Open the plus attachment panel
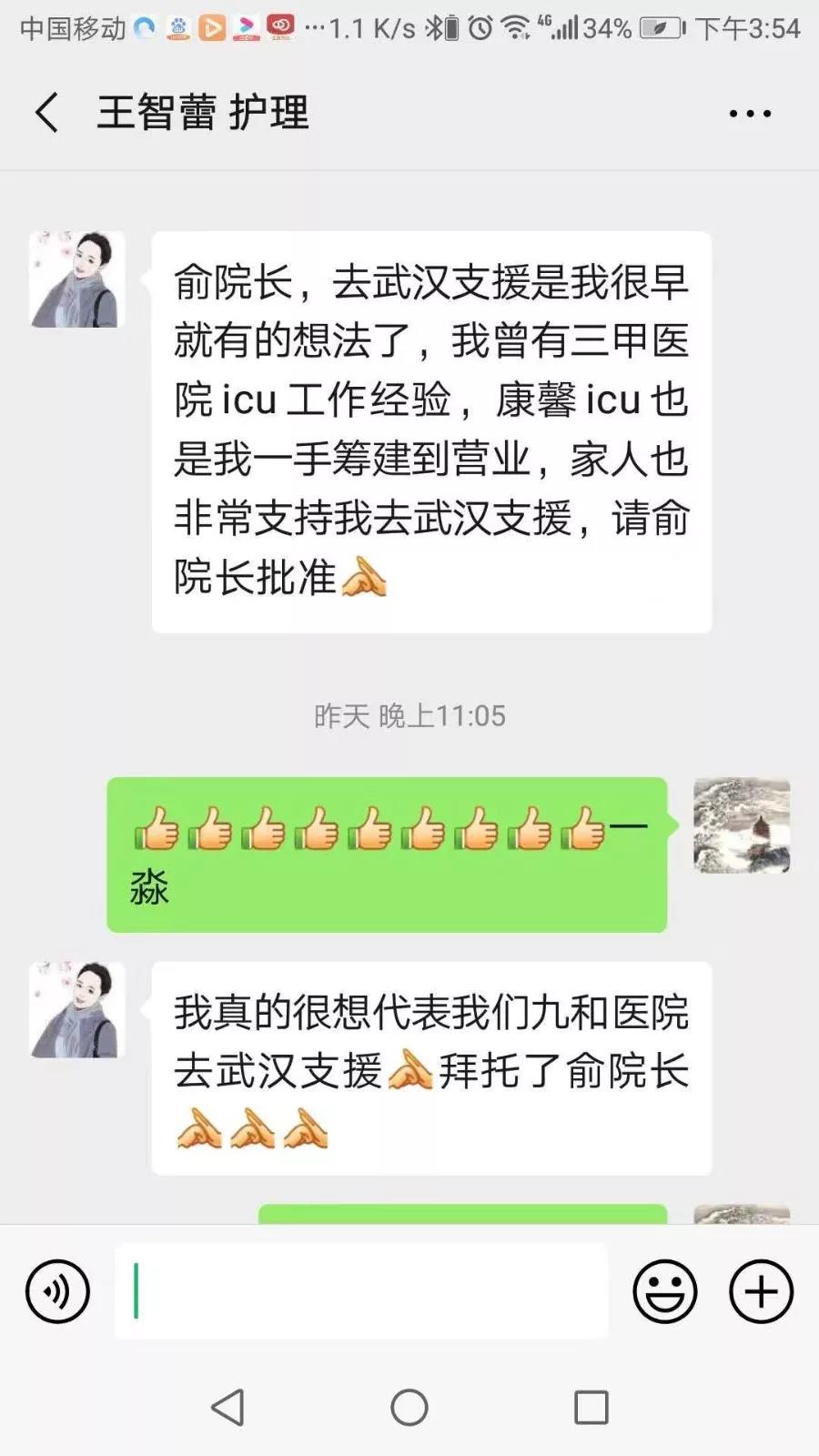 pos(762,1291)
